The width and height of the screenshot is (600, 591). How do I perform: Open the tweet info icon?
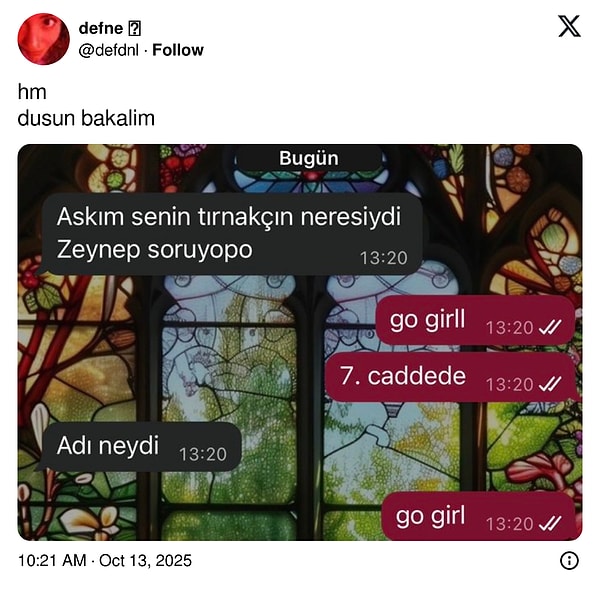pyautogui.click(x=569, y=560)
